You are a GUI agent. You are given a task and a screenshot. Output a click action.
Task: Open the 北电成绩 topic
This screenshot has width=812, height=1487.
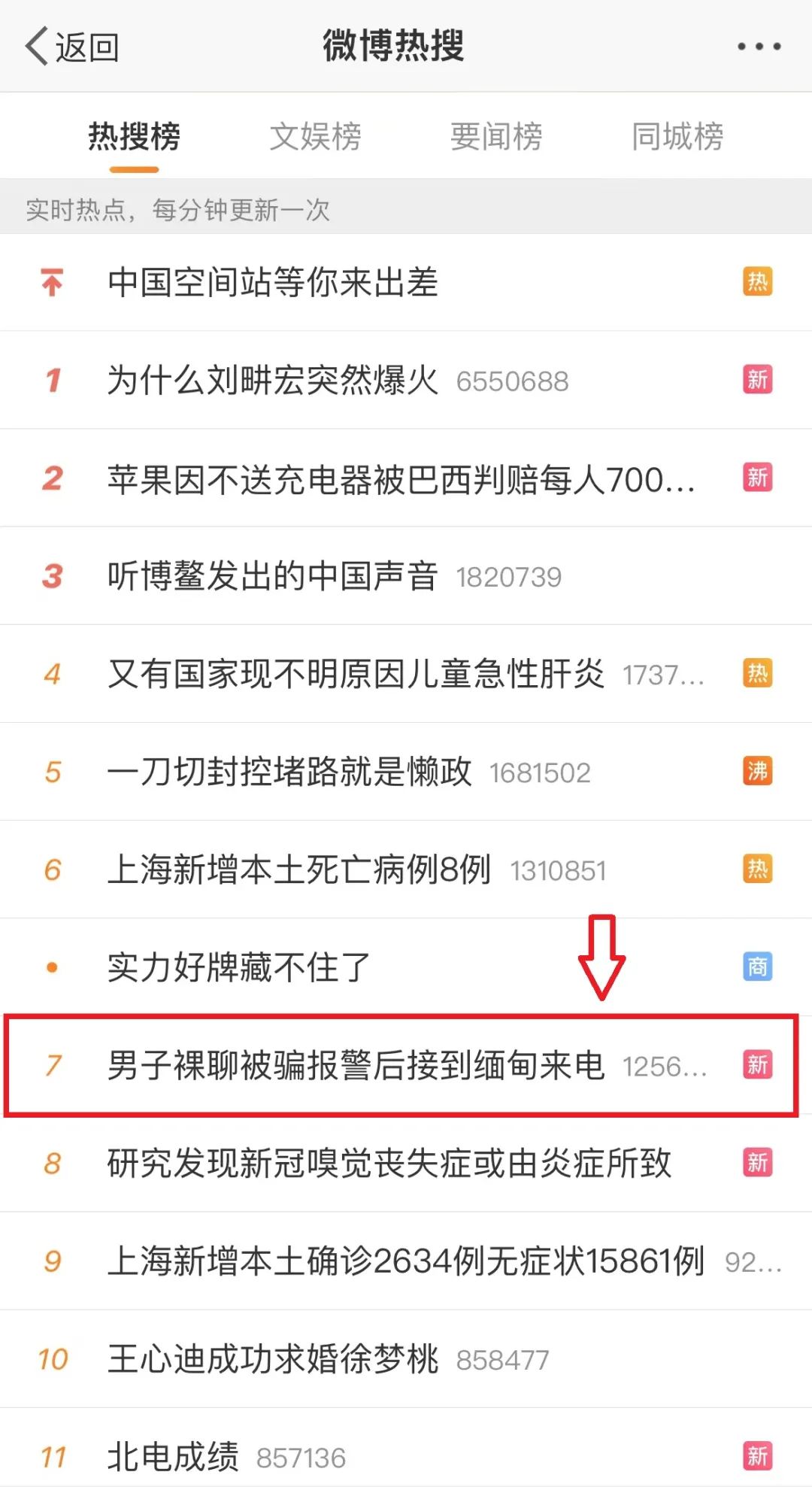pyautogui.click(x=173, y=1457)
